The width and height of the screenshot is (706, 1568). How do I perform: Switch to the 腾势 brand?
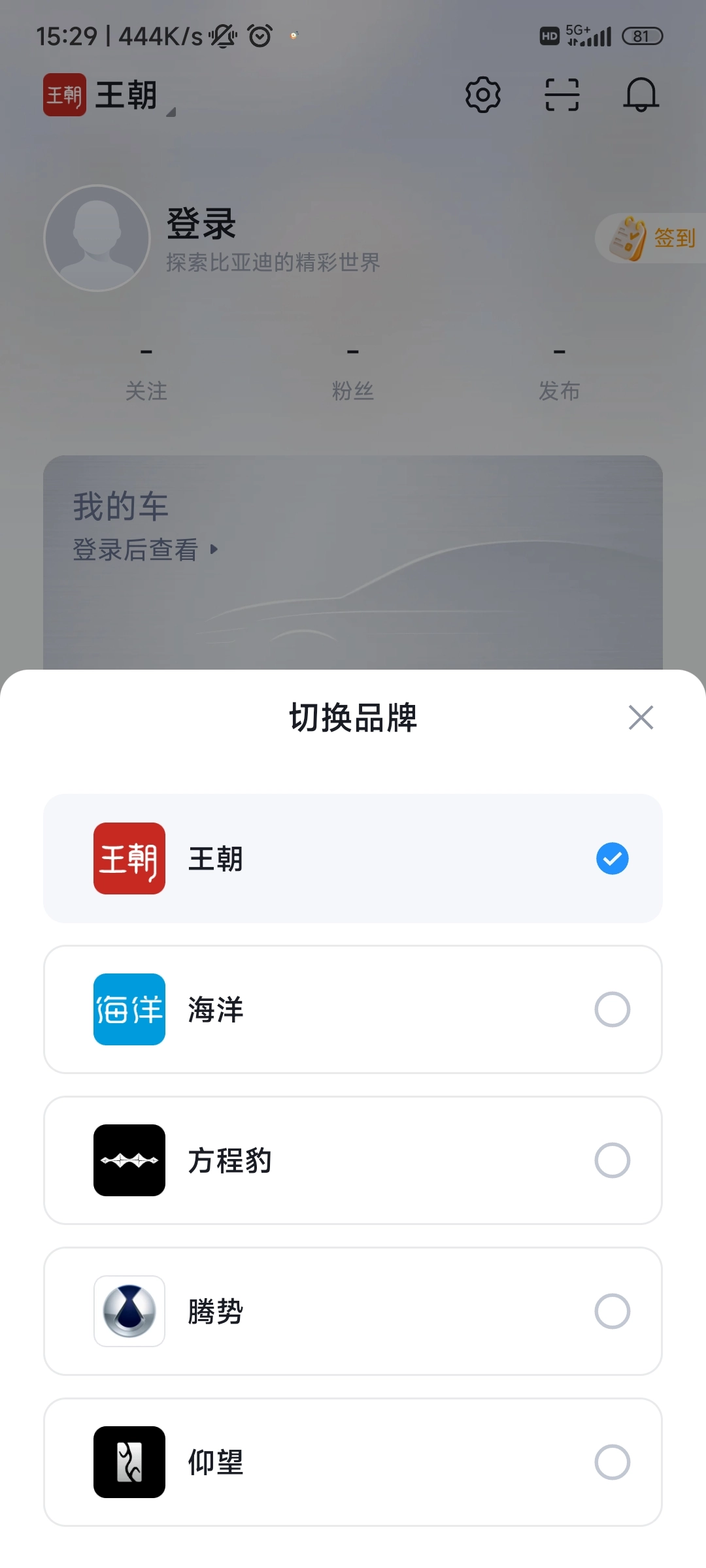click(353, 1311)
